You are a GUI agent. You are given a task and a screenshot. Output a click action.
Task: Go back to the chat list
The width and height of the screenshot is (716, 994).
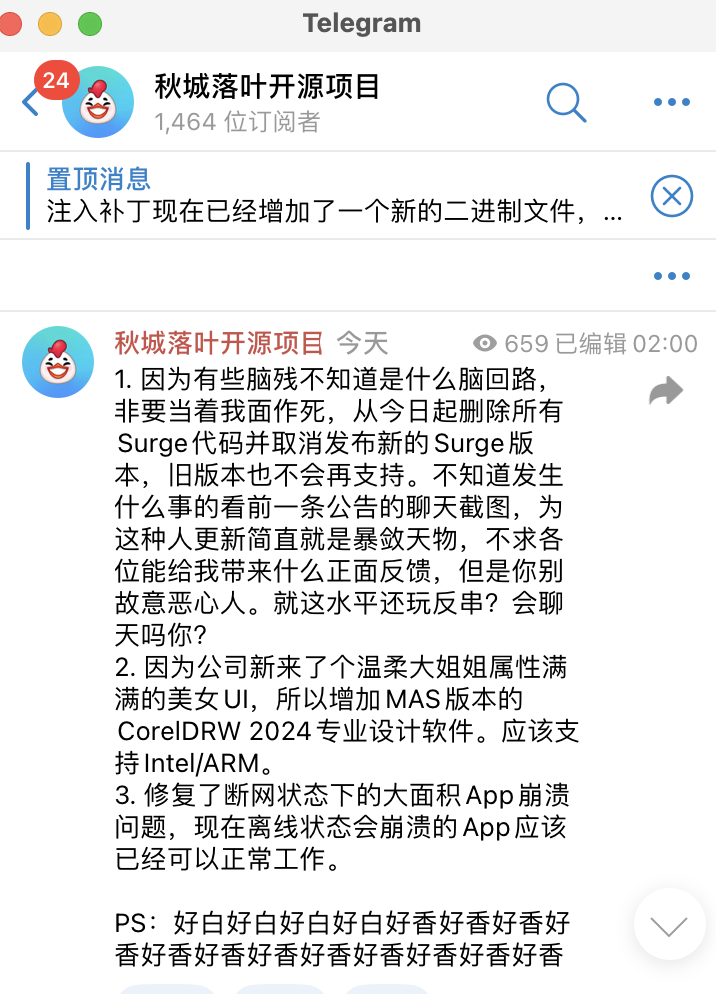[x=29, y=102]
